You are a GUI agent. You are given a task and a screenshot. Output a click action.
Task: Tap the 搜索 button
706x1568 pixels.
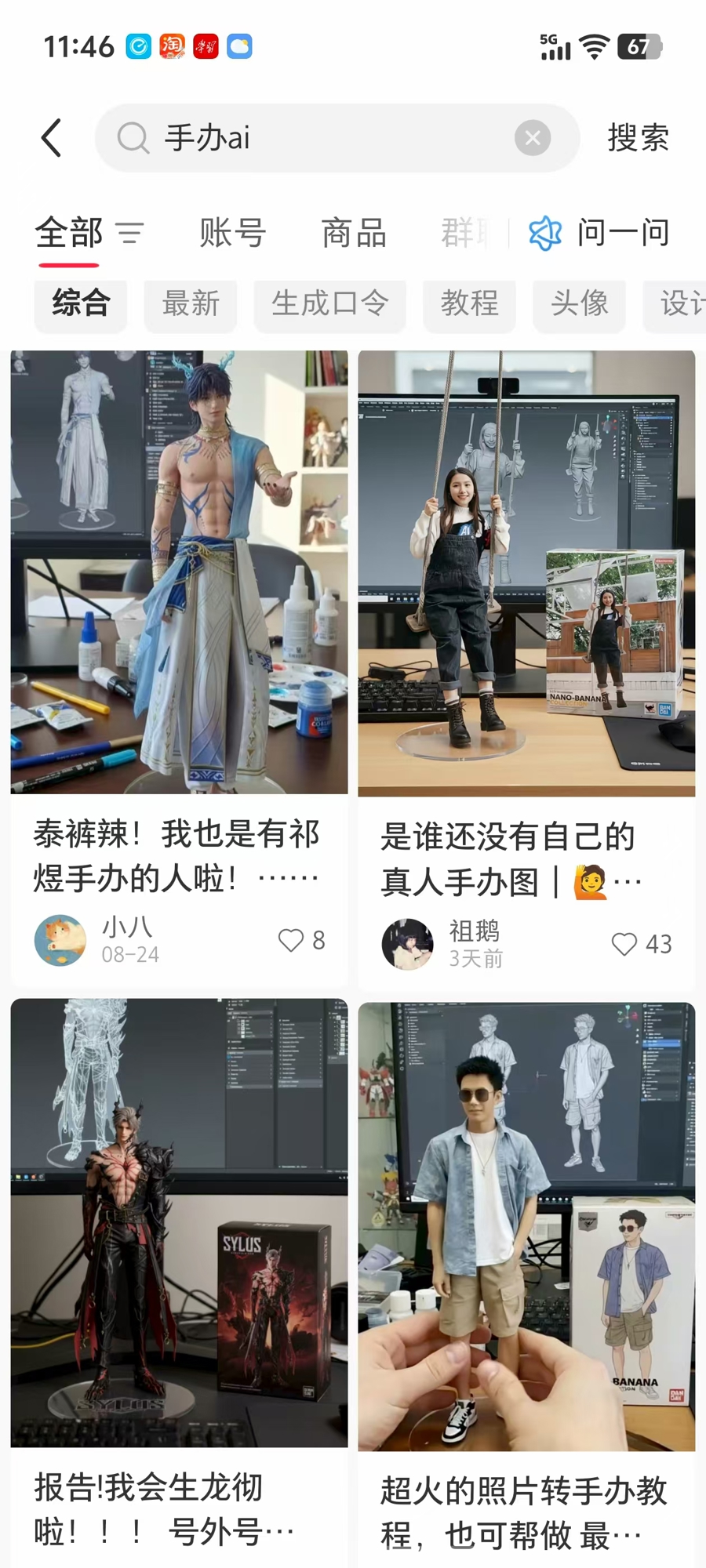coord(638,138)
